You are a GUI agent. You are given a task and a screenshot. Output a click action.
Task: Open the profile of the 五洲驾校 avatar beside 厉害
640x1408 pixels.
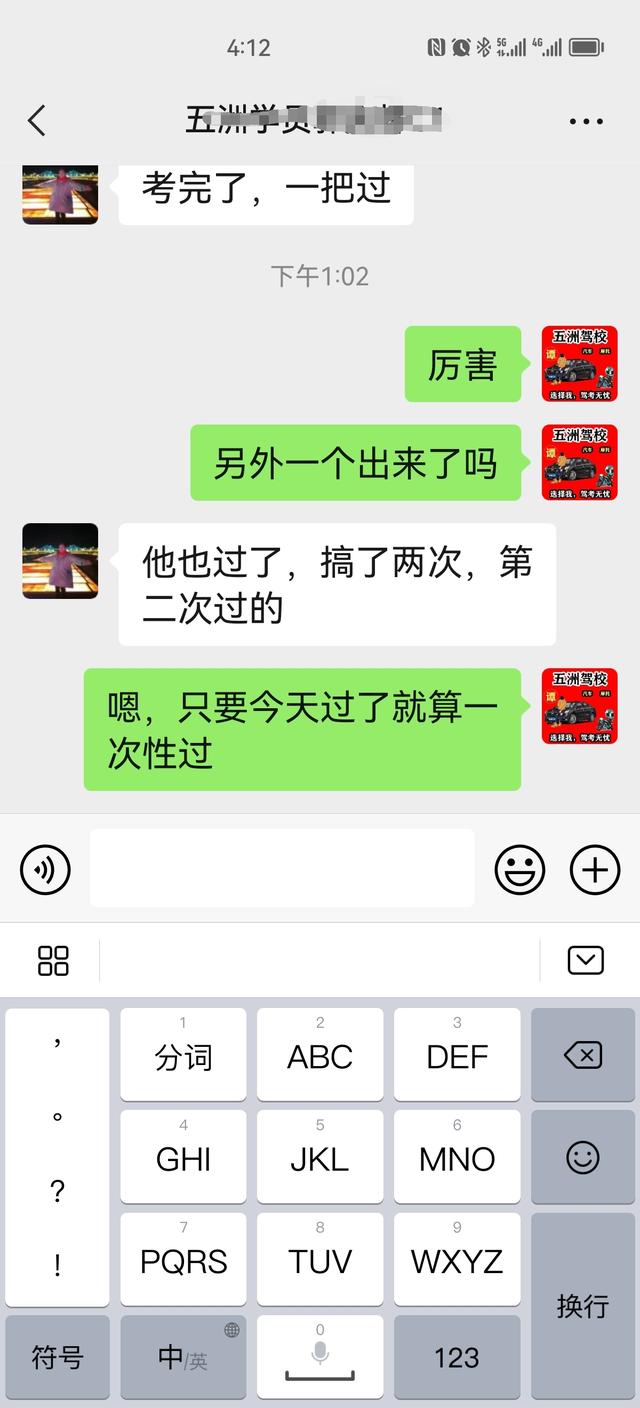579,364
